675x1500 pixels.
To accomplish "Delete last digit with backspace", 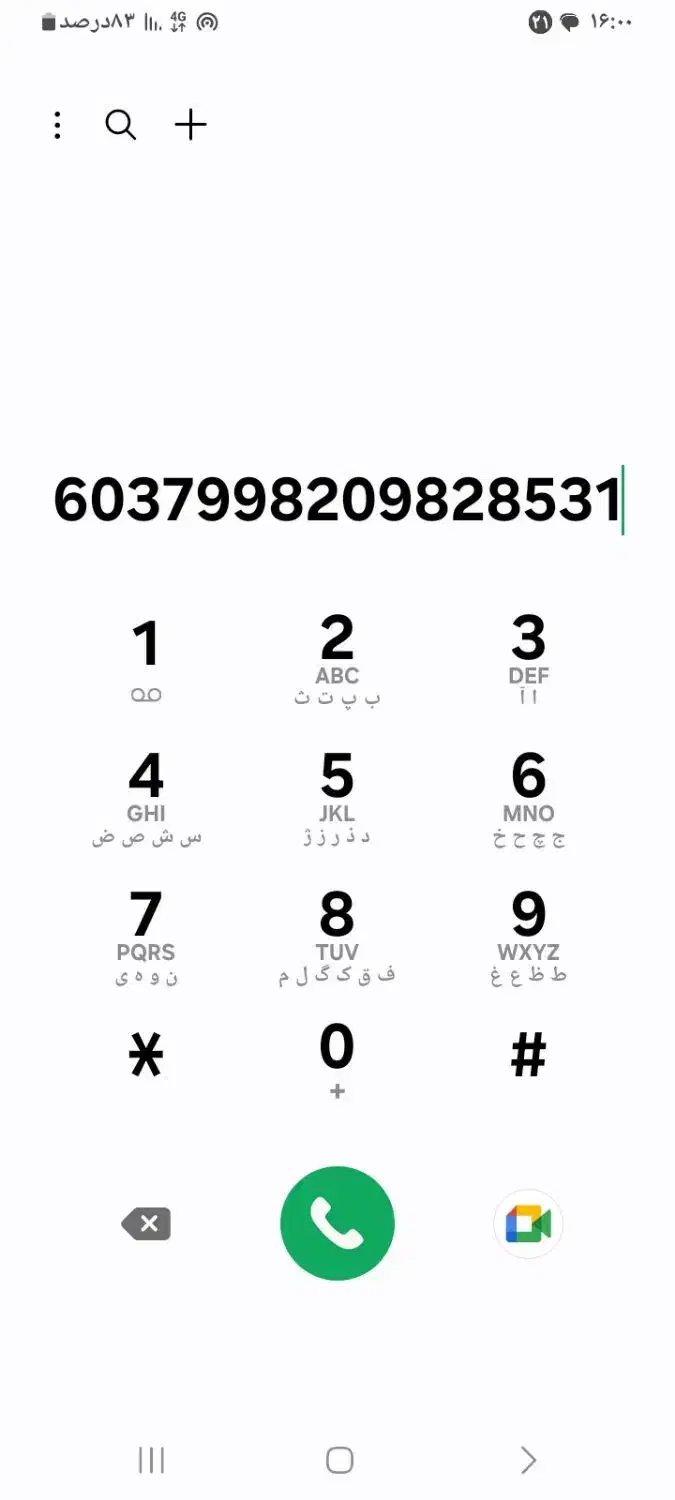I will [147, 1224].
